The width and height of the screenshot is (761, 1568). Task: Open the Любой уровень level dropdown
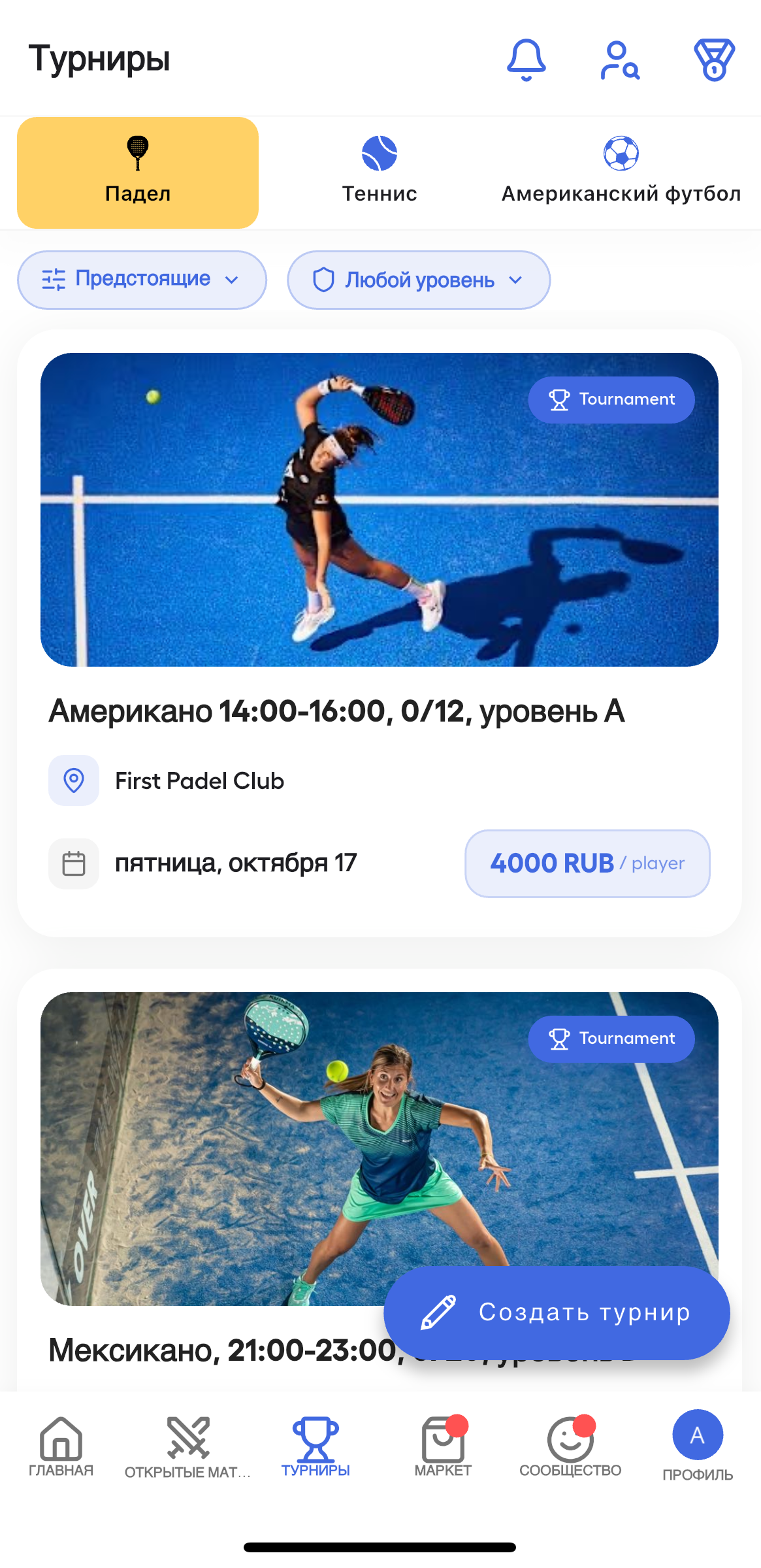[x=418, y=280]
